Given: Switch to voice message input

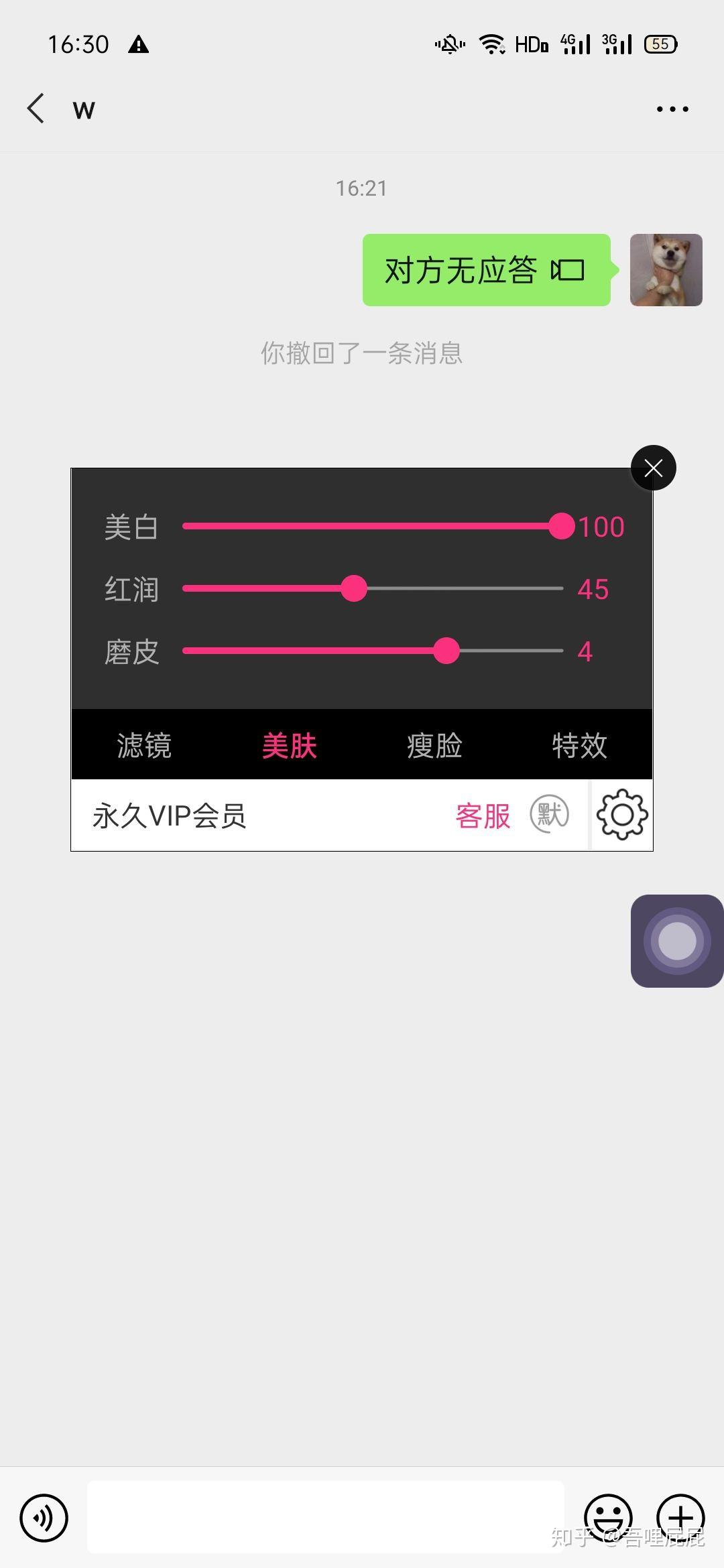Looking at the screenshot, I should [x=44, y=1518].
